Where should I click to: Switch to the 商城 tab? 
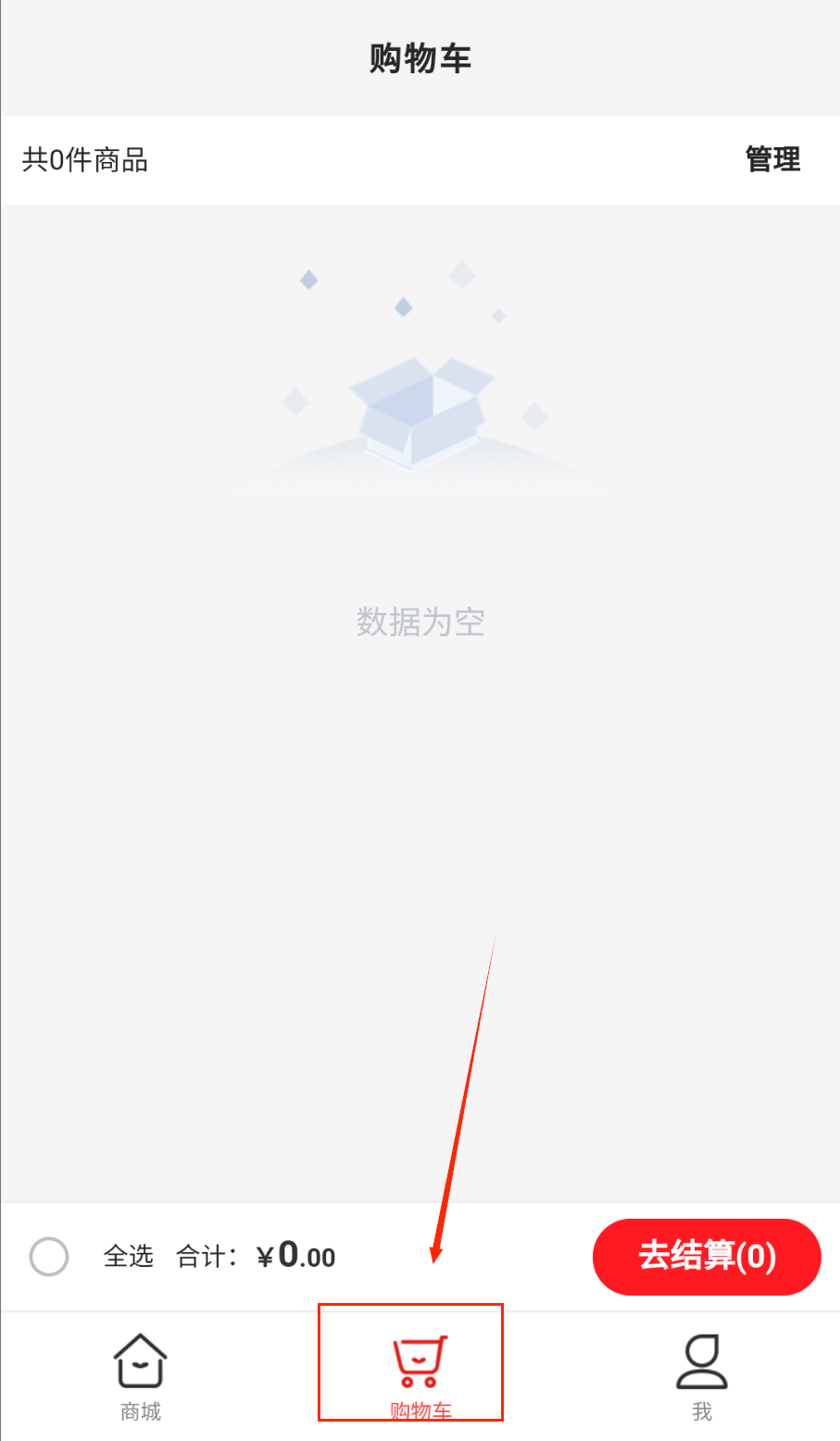pyautogui.click(x=140, y=1375)
